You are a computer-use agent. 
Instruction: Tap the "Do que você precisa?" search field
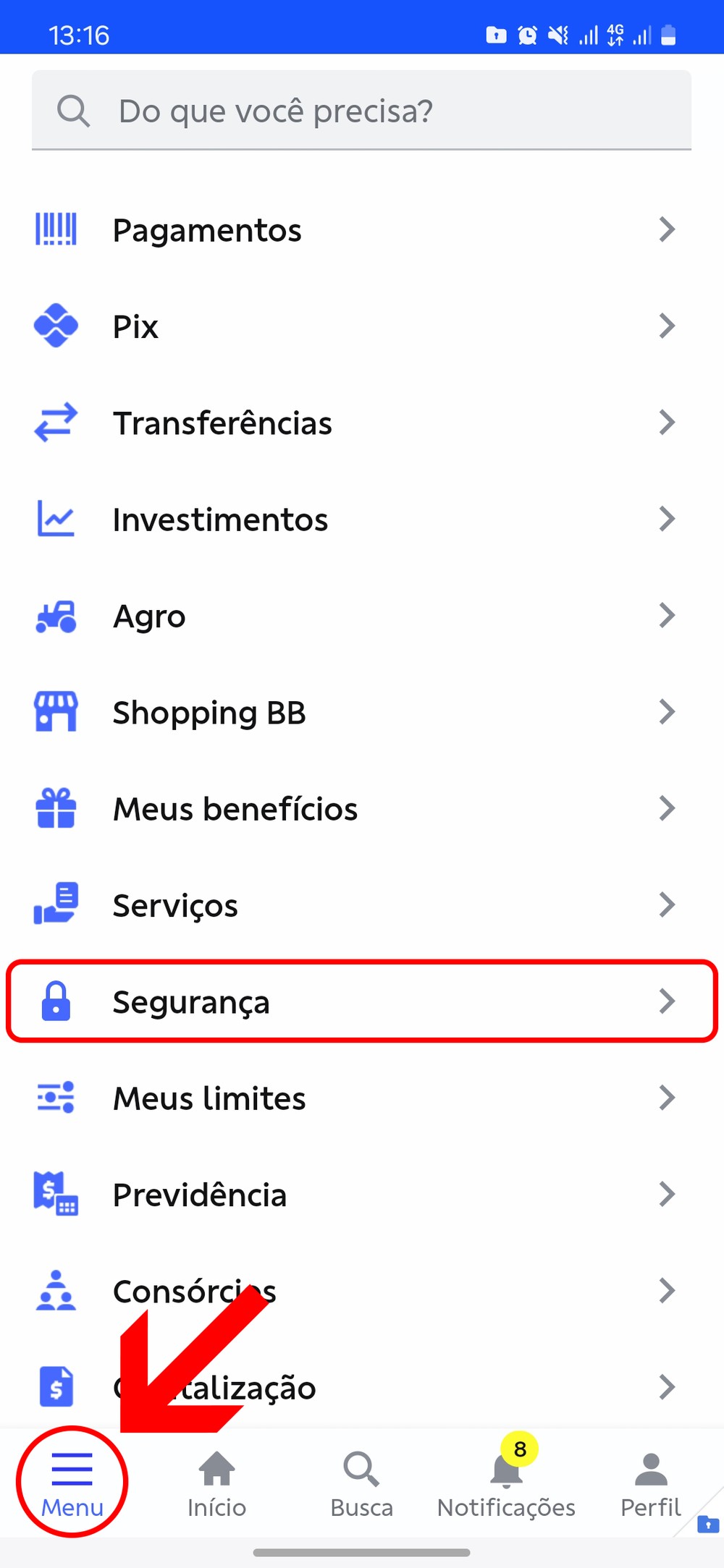coord(361,111)
